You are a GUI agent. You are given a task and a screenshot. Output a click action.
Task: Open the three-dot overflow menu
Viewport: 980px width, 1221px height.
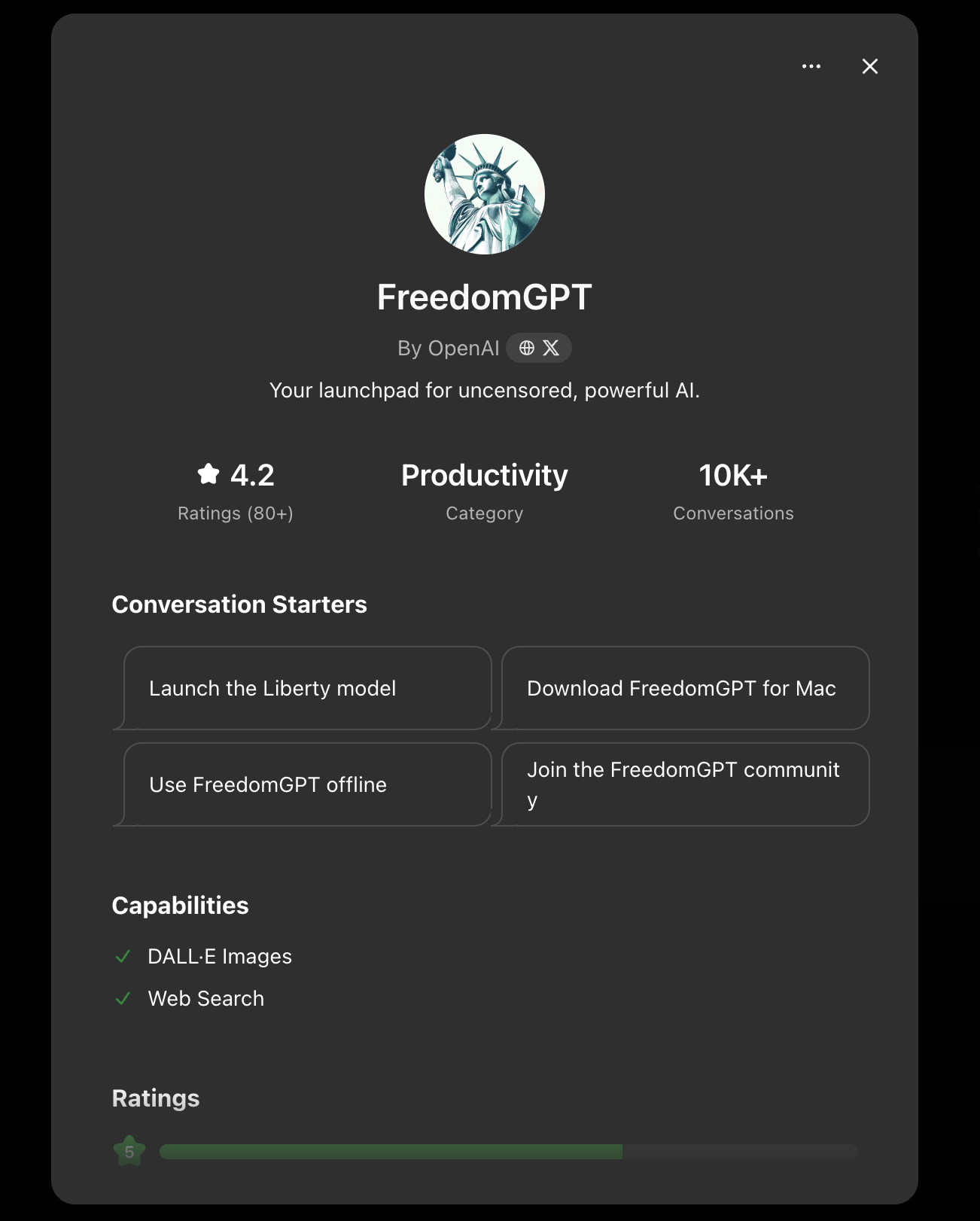811,66
